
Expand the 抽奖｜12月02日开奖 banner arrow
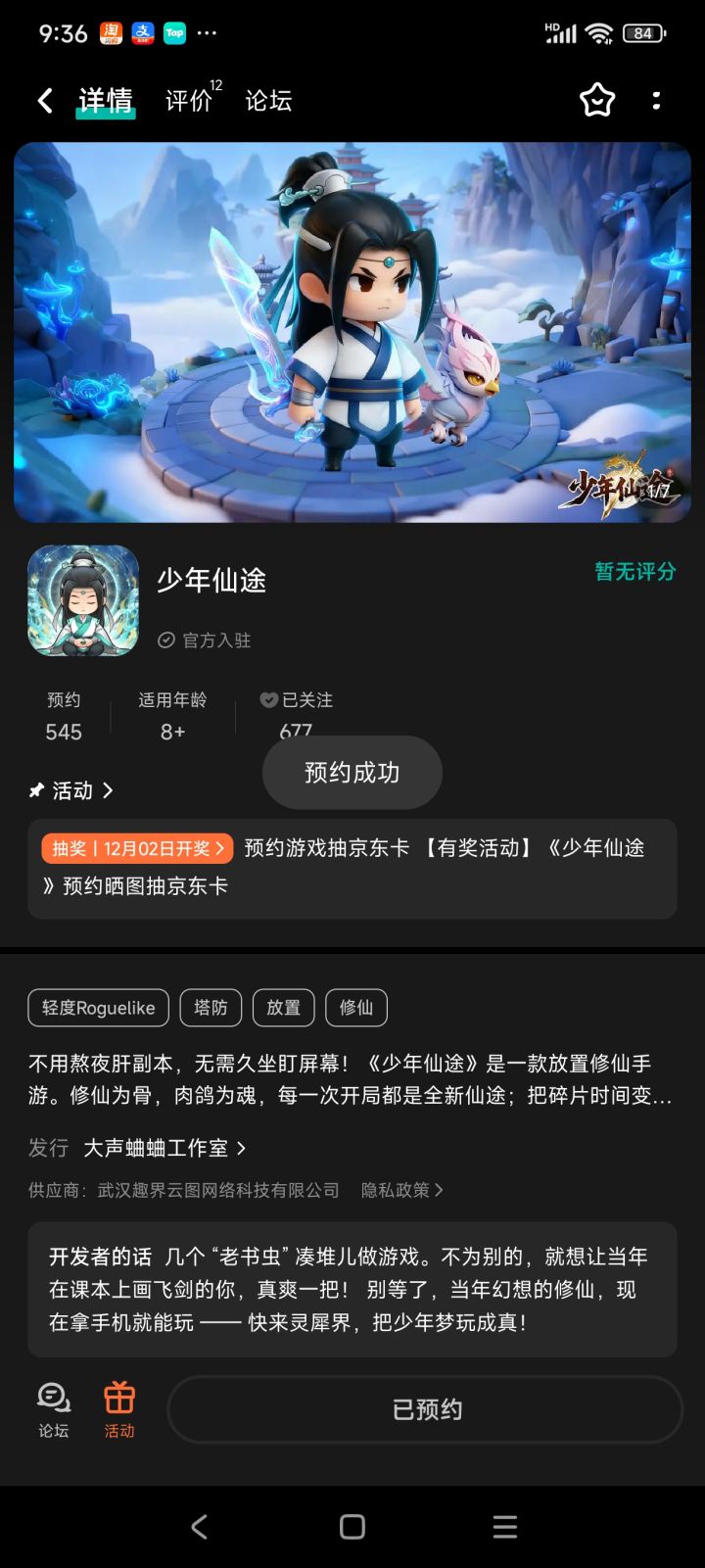tap(219, 849)
